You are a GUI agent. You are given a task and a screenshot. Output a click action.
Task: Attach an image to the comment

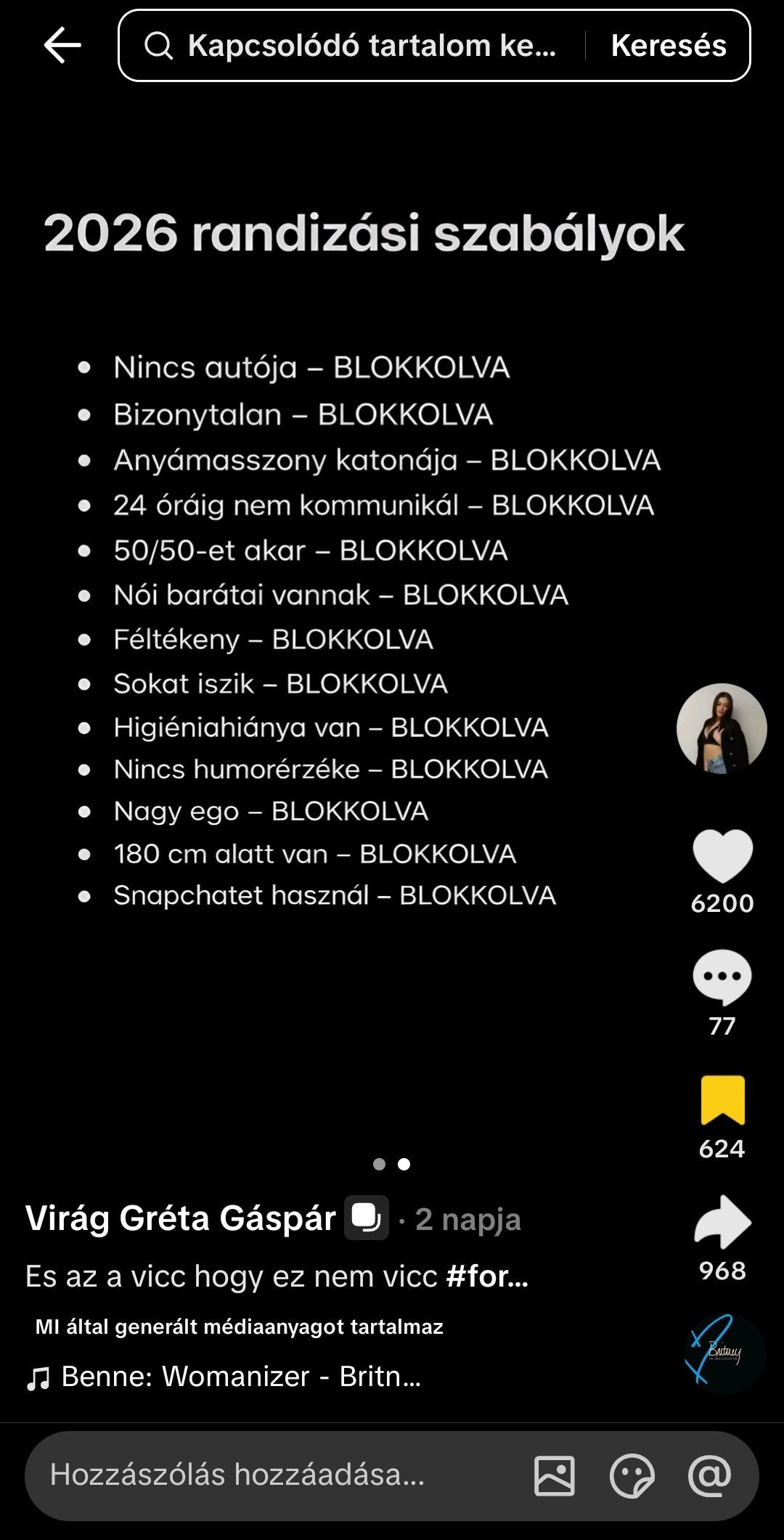tap(554, 1475)
